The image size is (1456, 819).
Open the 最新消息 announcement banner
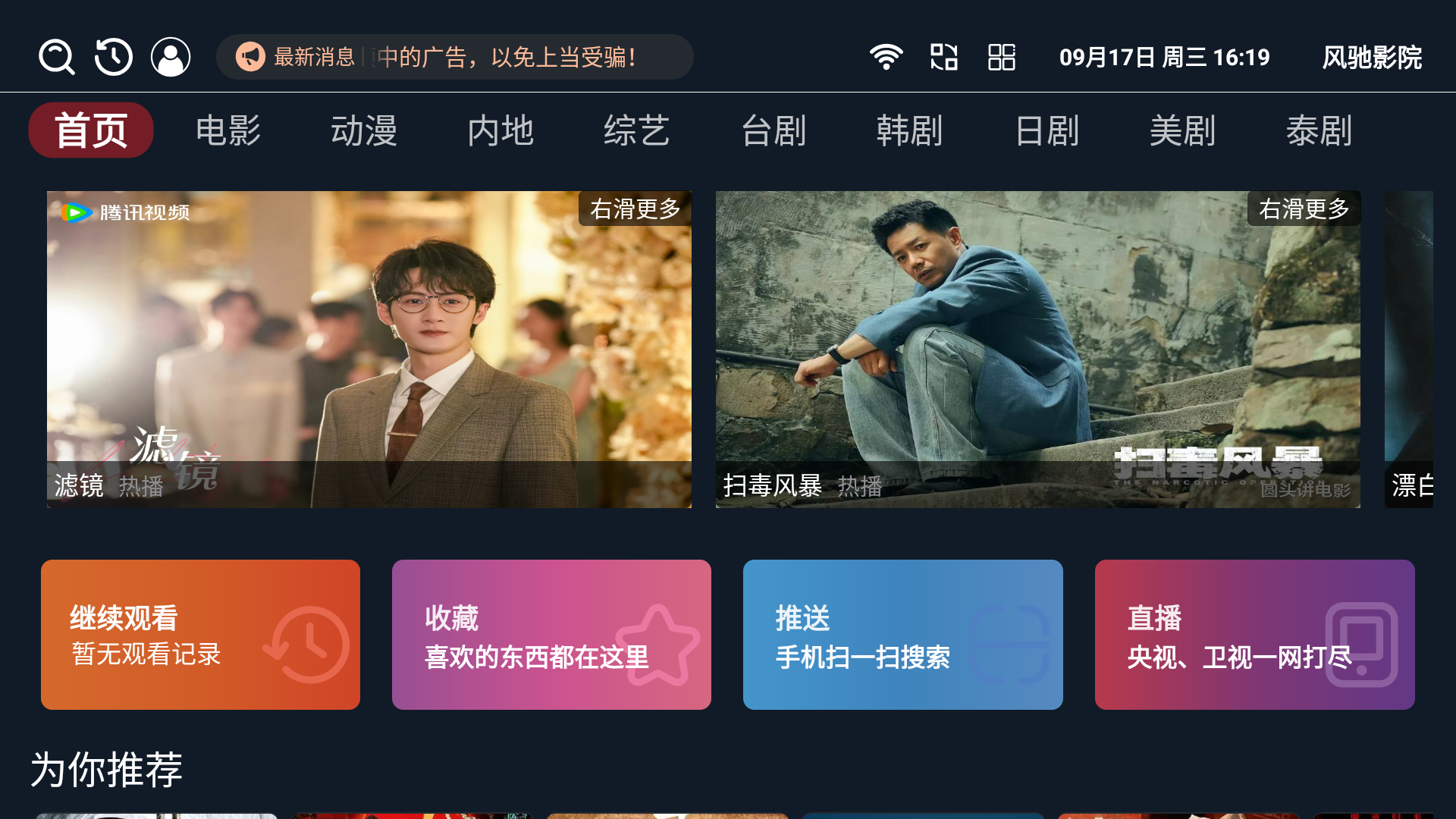point(454,57)
